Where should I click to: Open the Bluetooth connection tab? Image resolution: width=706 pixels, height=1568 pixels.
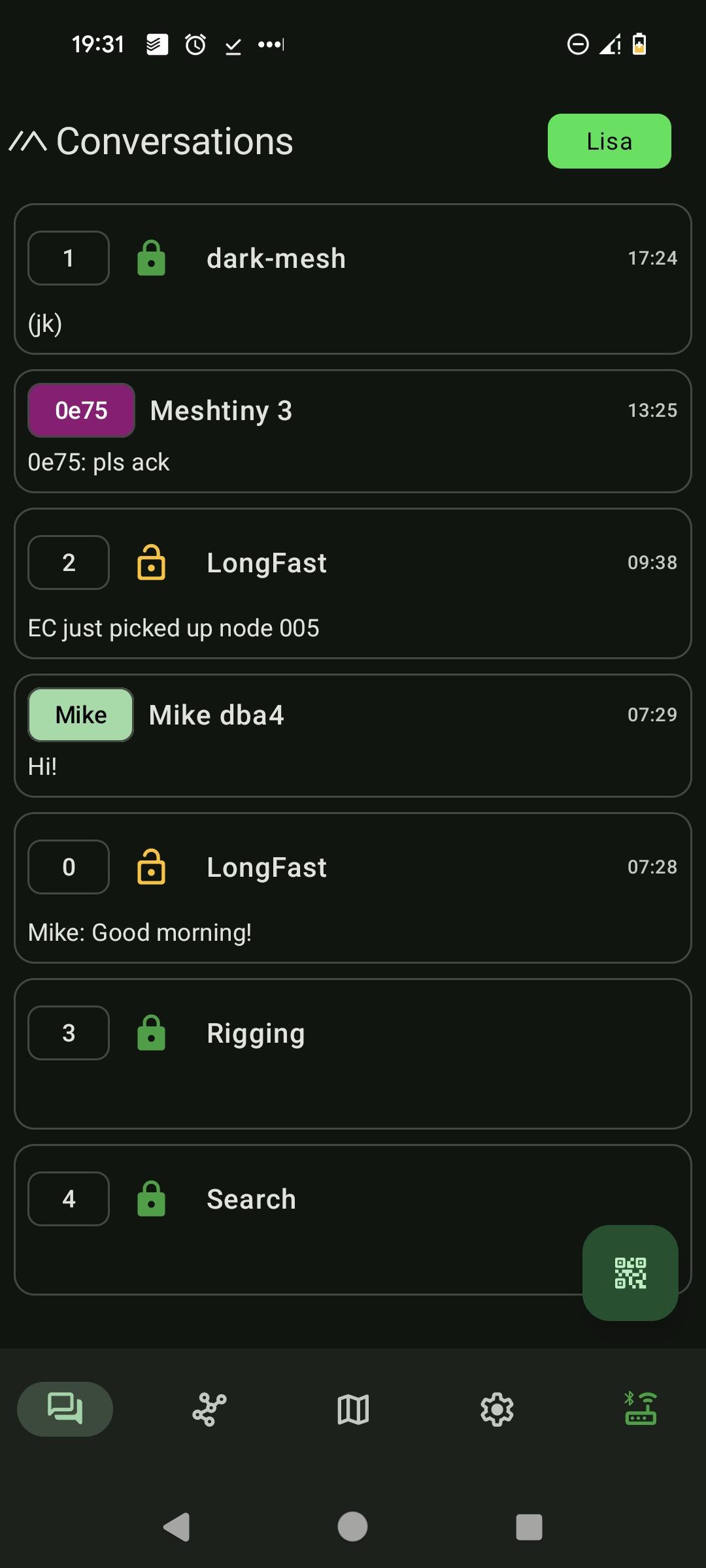tap(640, 1409)
